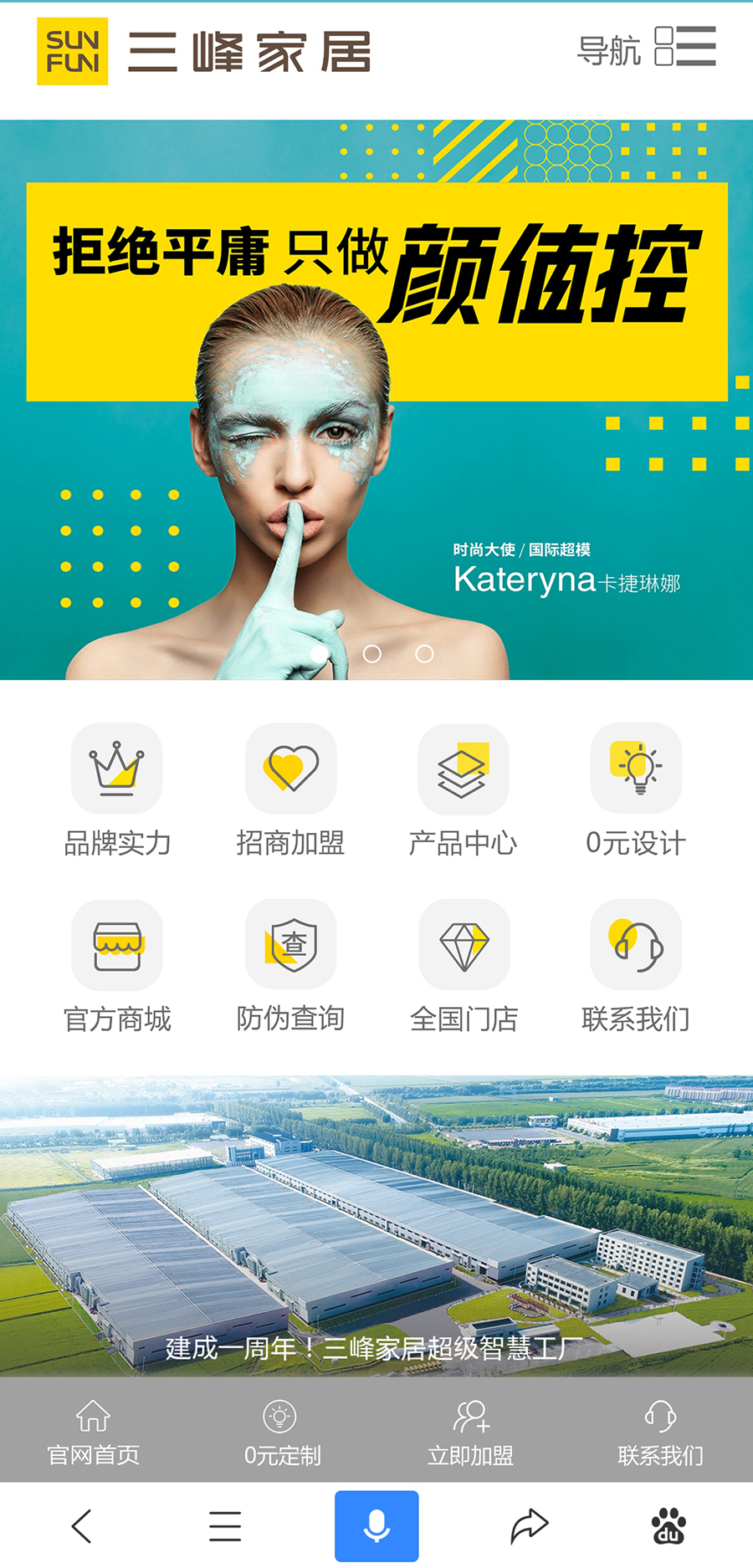This screenshot has height=1568, width=753.
Task: Open 品牌实力 section
Action: point(117,790)
